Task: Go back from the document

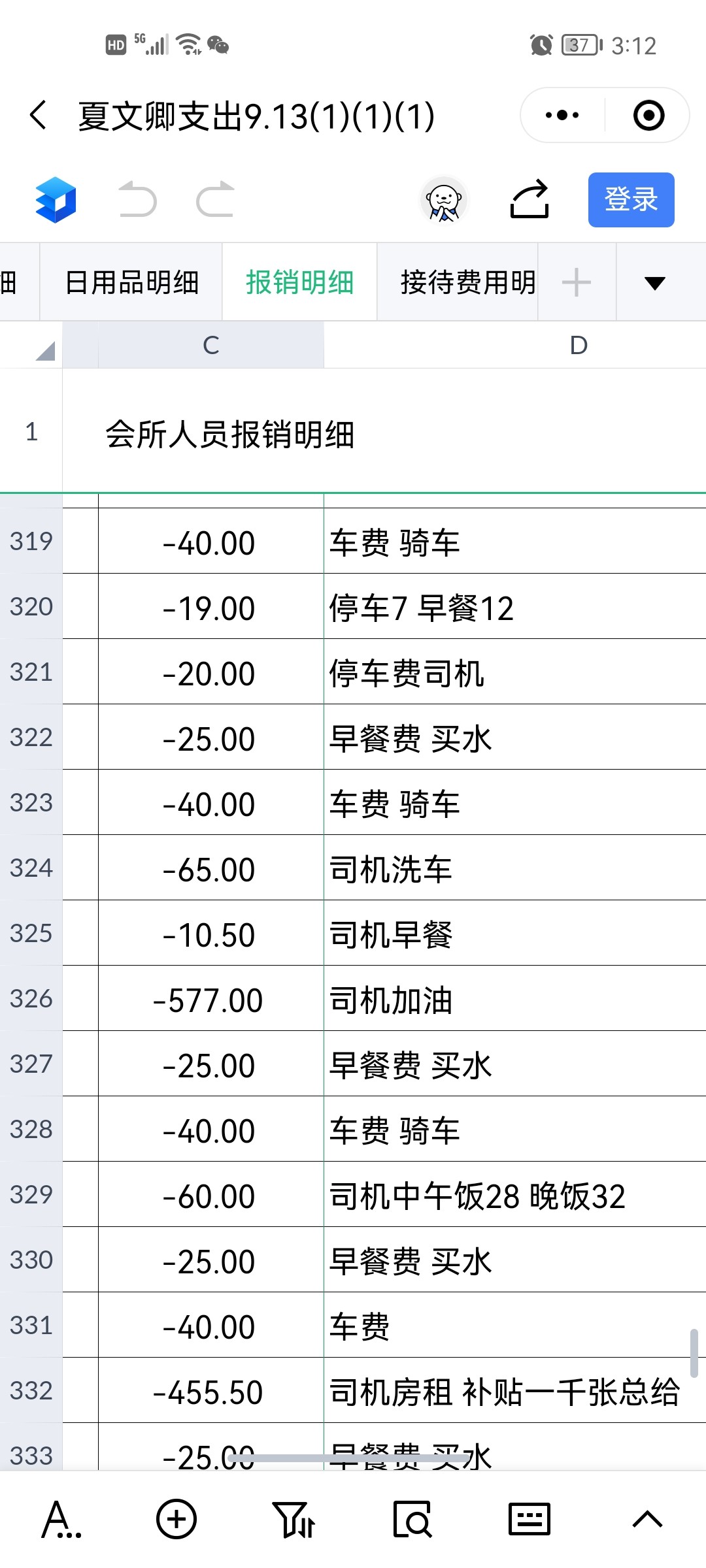Action: (x=39, y=116)
